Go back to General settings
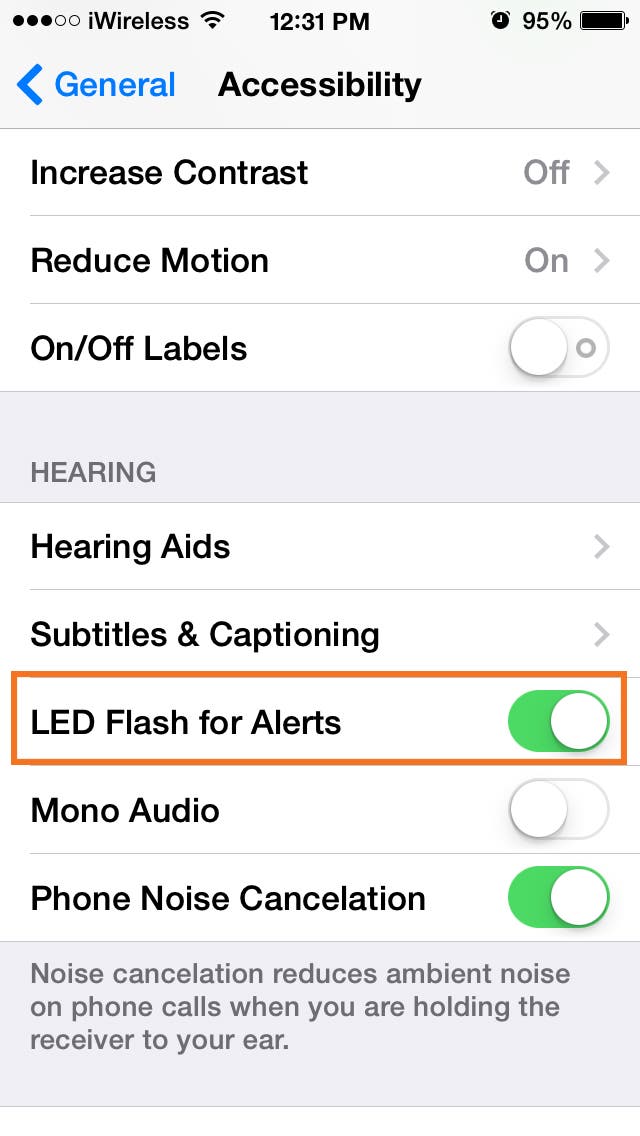The height and width of the screenshot is (1136, 640). [x=96, y=85]
